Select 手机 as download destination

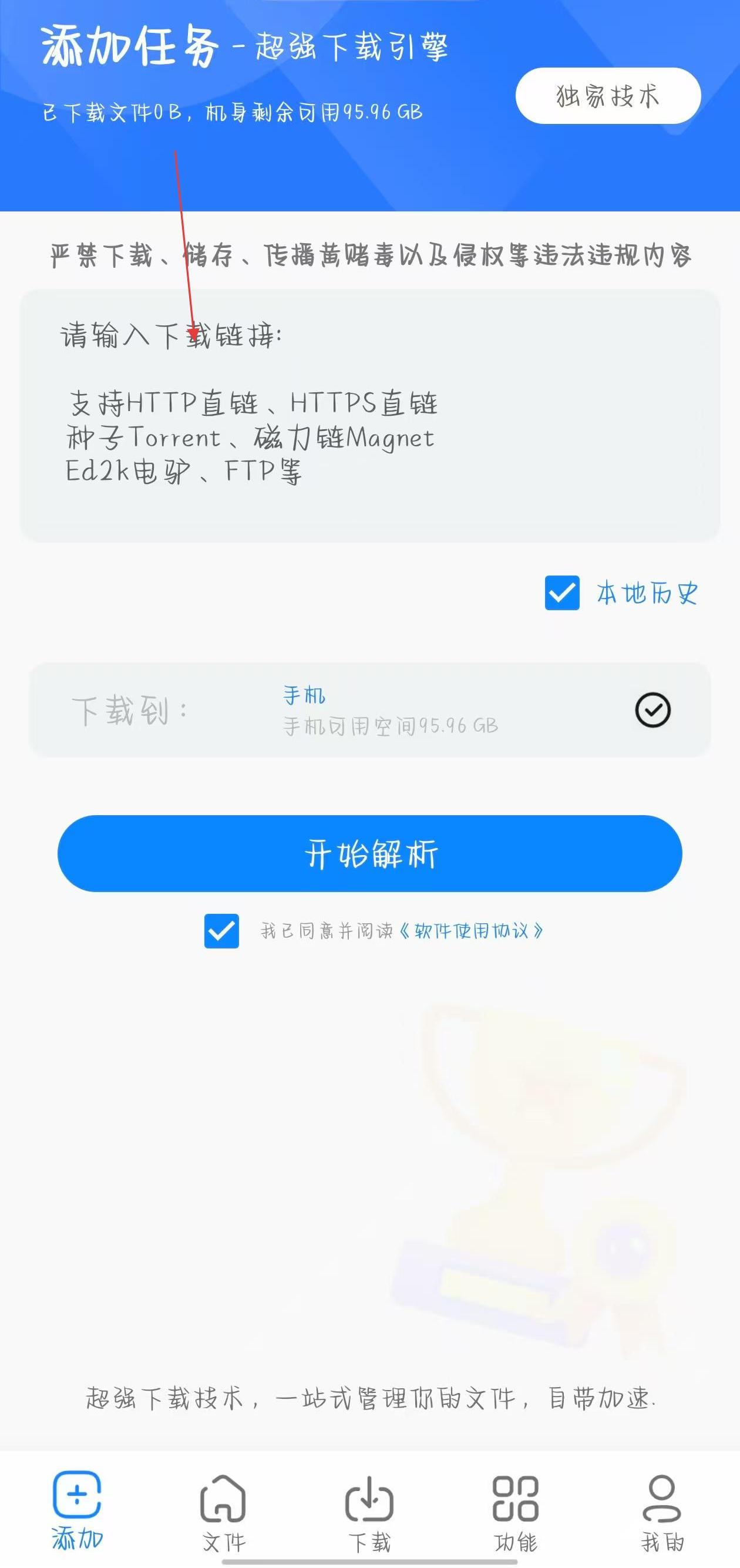pos(652,710)
